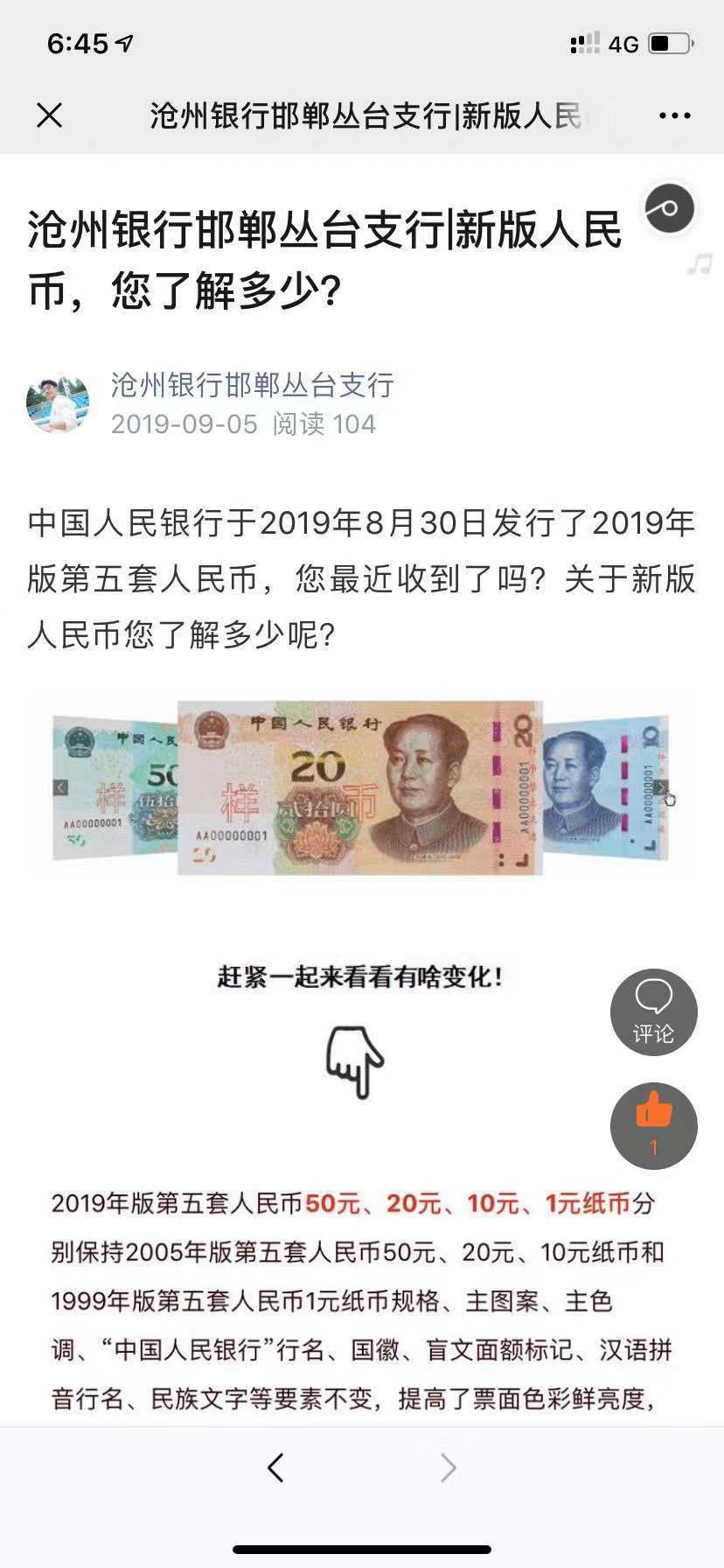
Task: Tap the author's avatar photo
Action: tap(58, 403)
